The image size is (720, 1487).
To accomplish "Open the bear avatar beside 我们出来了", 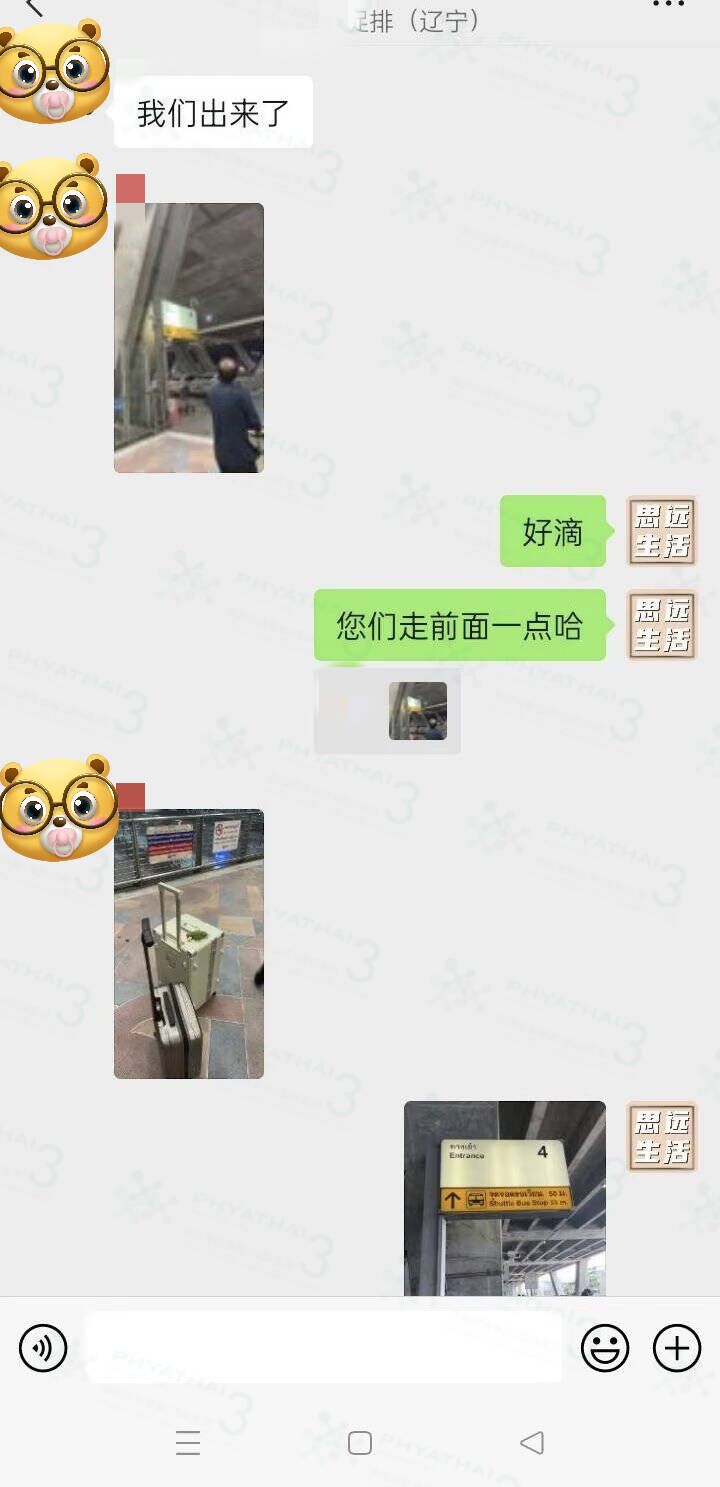I will pyautogui.click(x=52, y=74).
